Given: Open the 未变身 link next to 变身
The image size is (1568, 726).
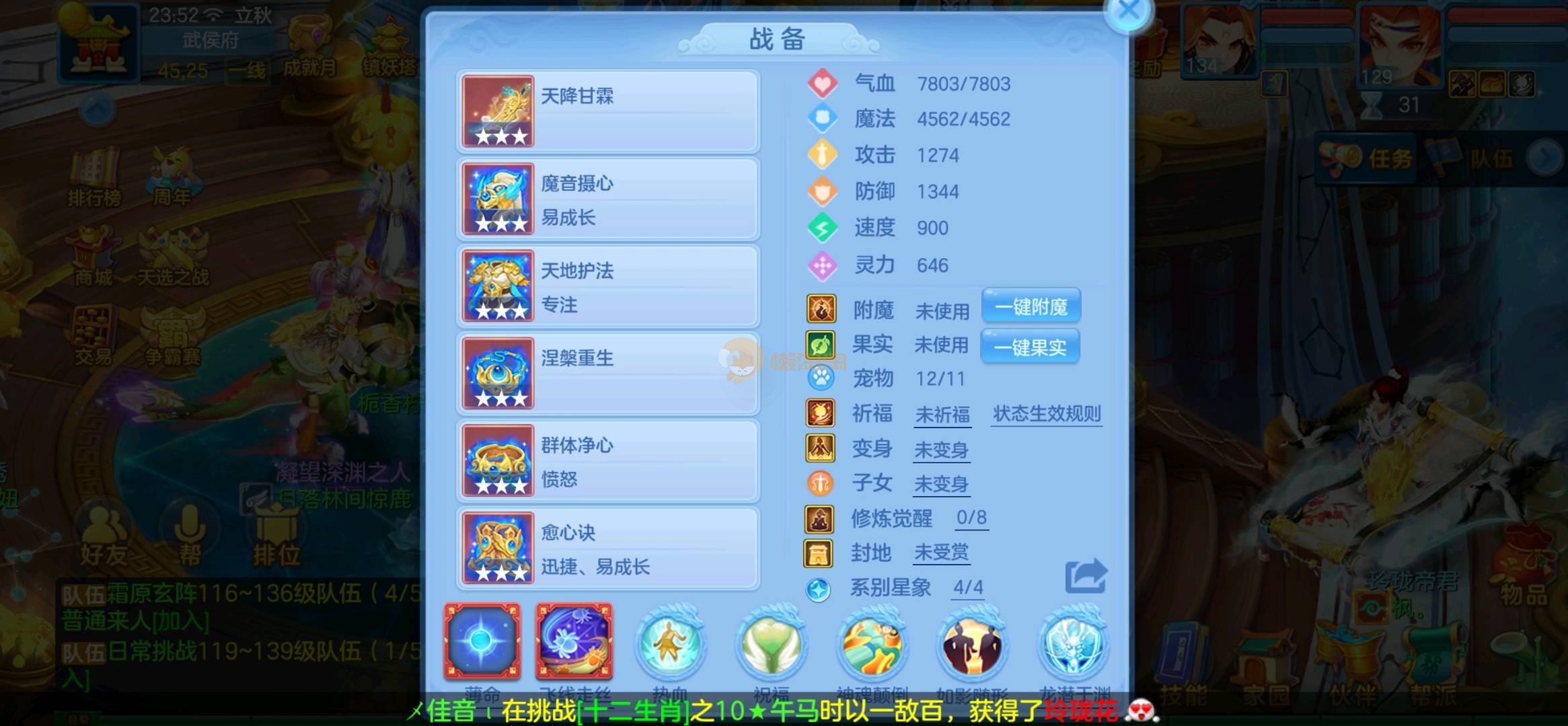Looking at the screenshot, I should 941,450.
